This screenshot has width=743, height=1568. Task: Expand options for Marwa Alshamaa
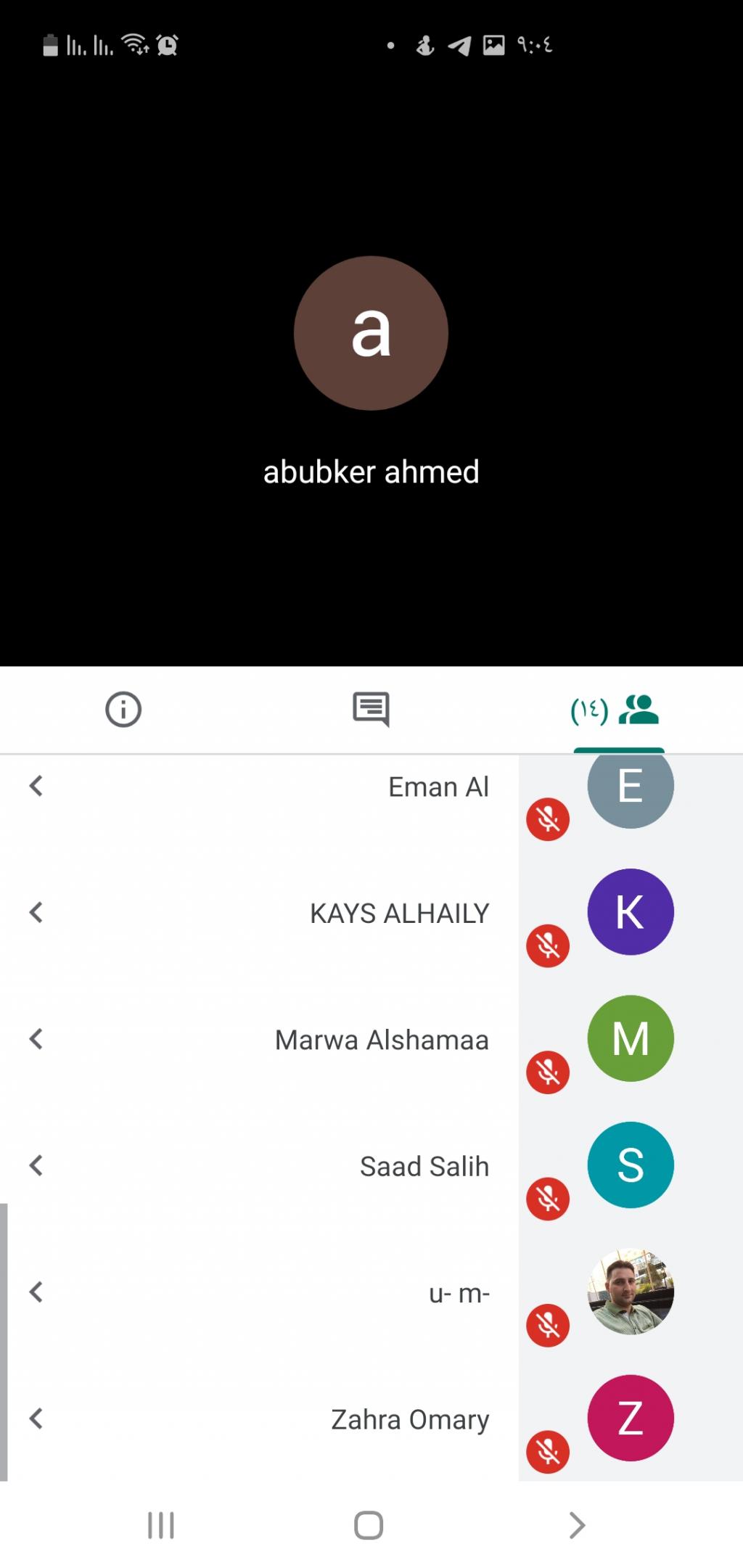click(36, 1039)
